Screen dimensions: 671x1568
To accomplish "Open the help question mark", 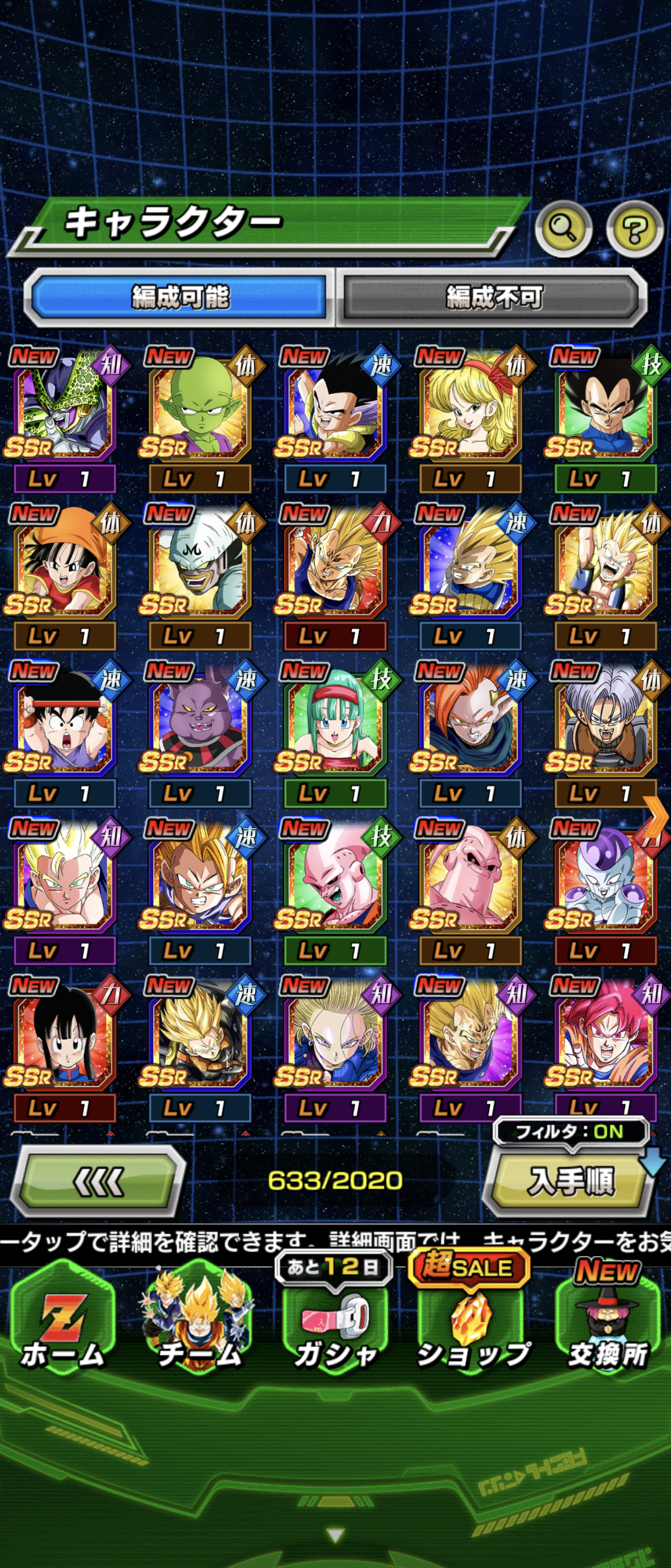I will tap(634, 229).
